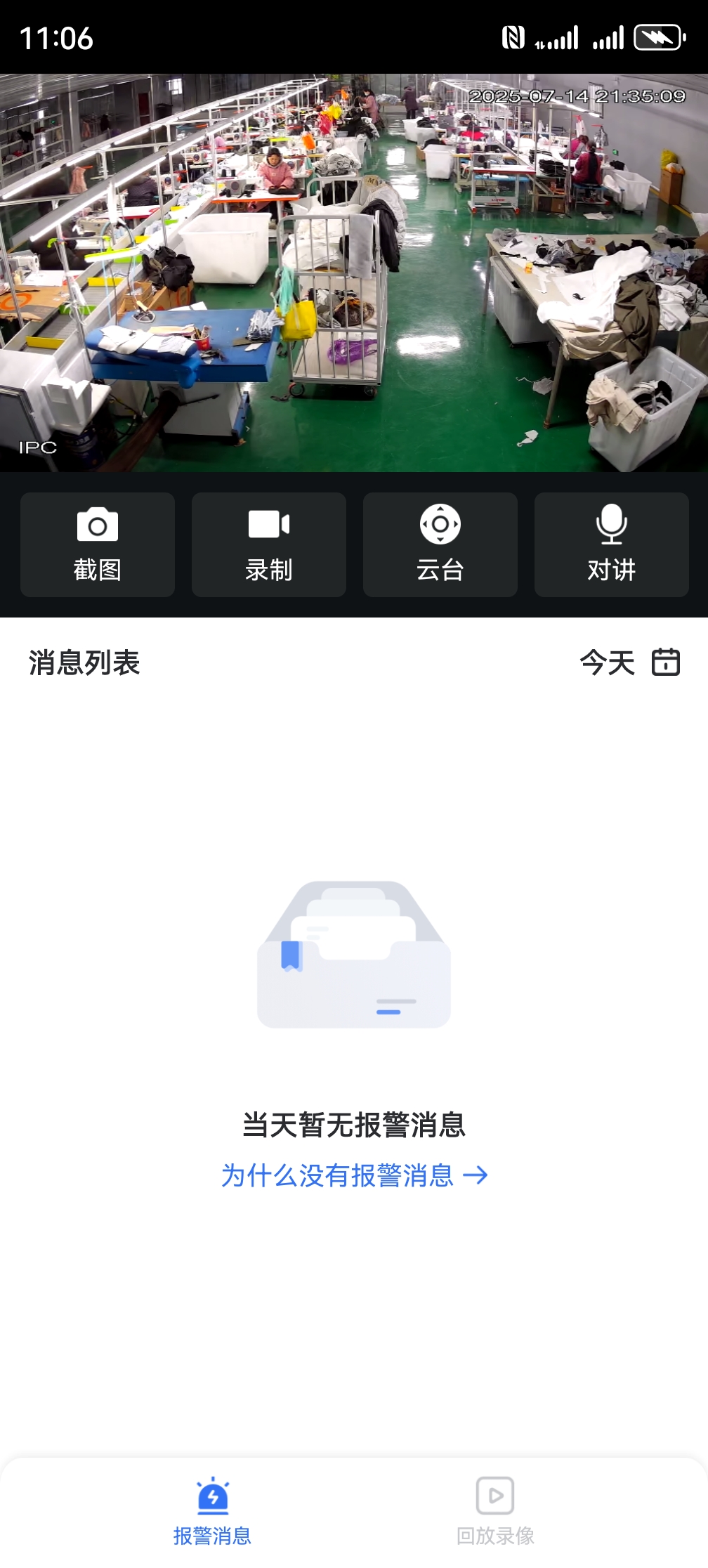708x1568 pixels.
Task: Take a screenshot with 截图 button
Action: [x=98, y=544]
